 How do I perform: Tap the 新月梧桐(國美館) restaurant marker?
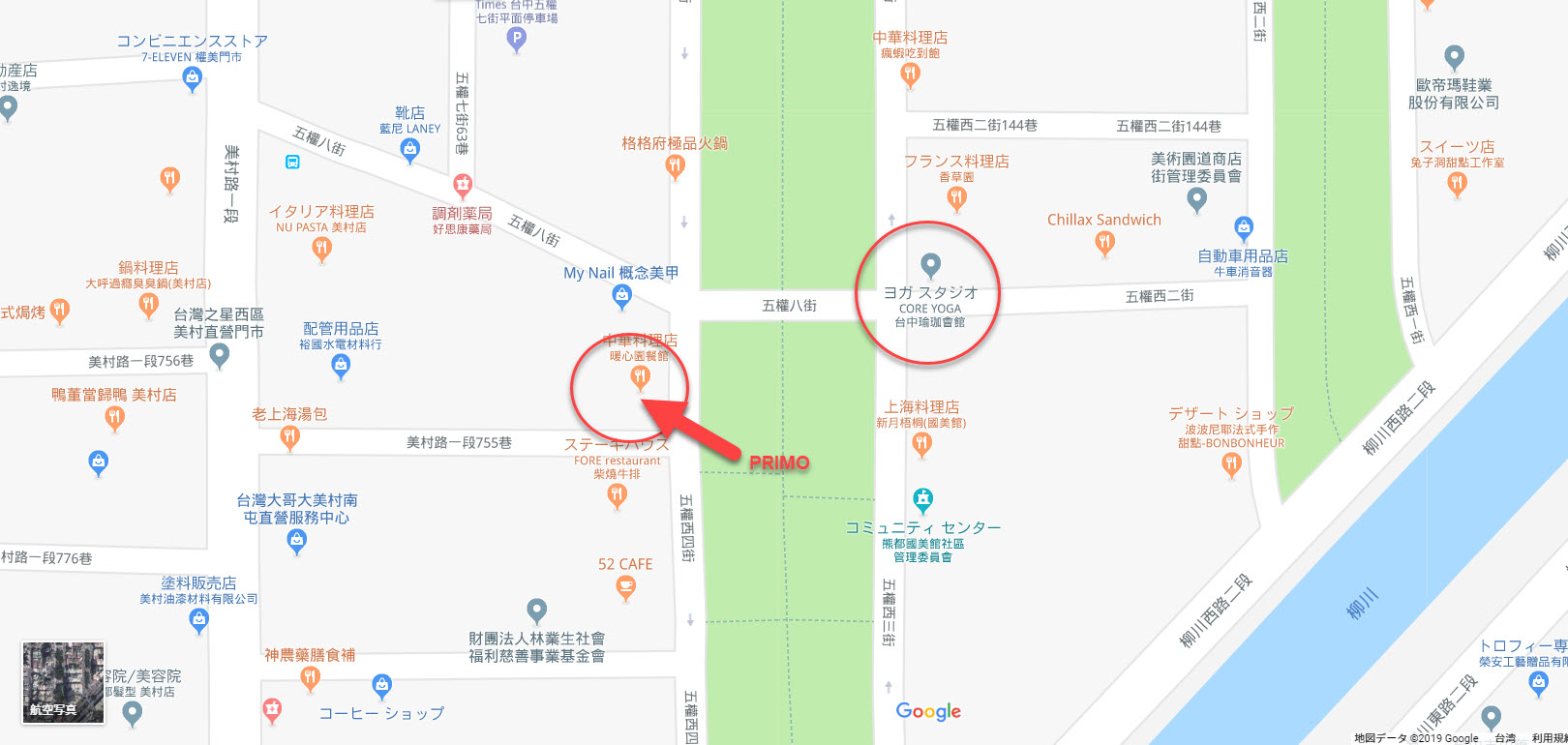click(x=921, y=444)
